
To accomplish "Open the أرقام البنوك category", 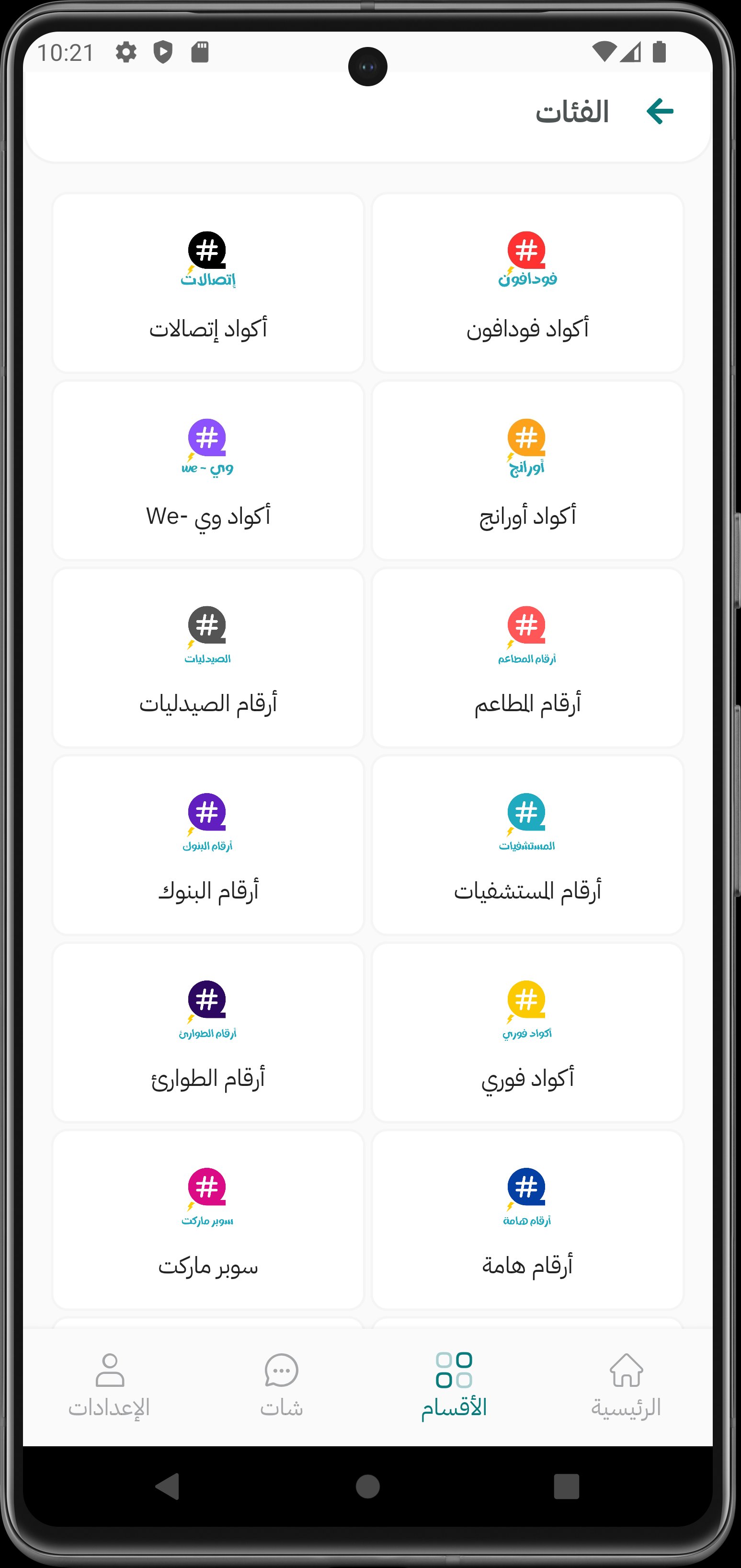I will point(208,845).
